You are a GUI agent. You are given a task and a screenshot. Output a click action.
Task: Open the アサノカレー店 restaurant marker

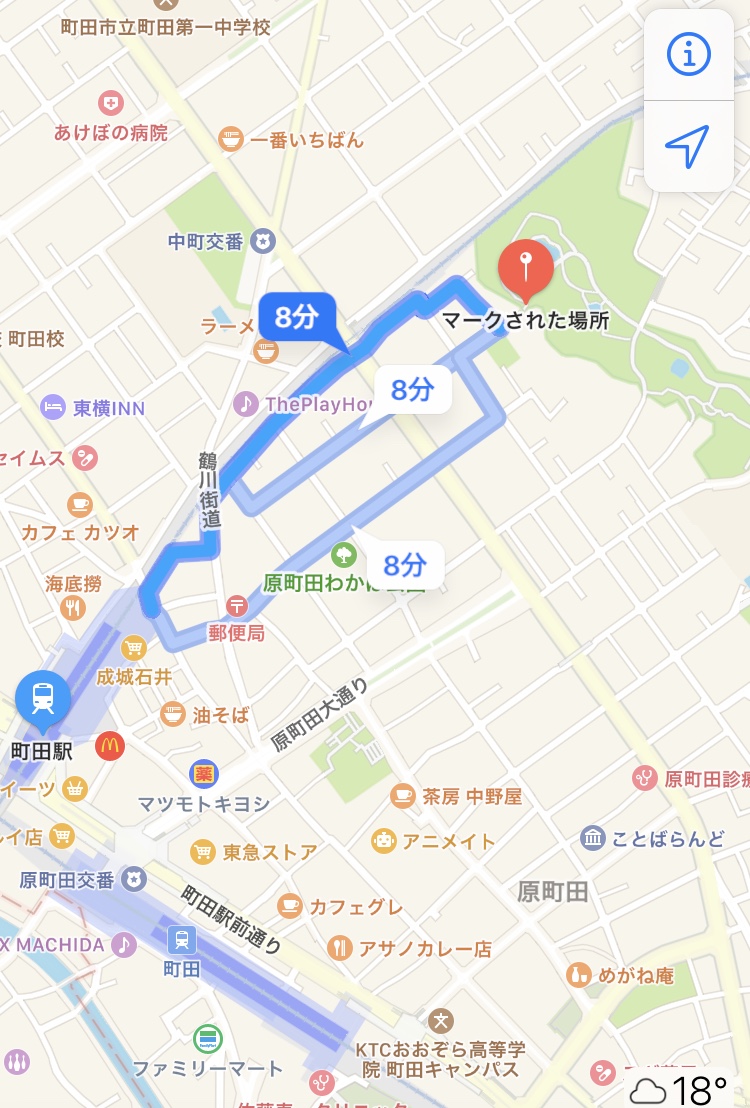(x=341, y=947)
